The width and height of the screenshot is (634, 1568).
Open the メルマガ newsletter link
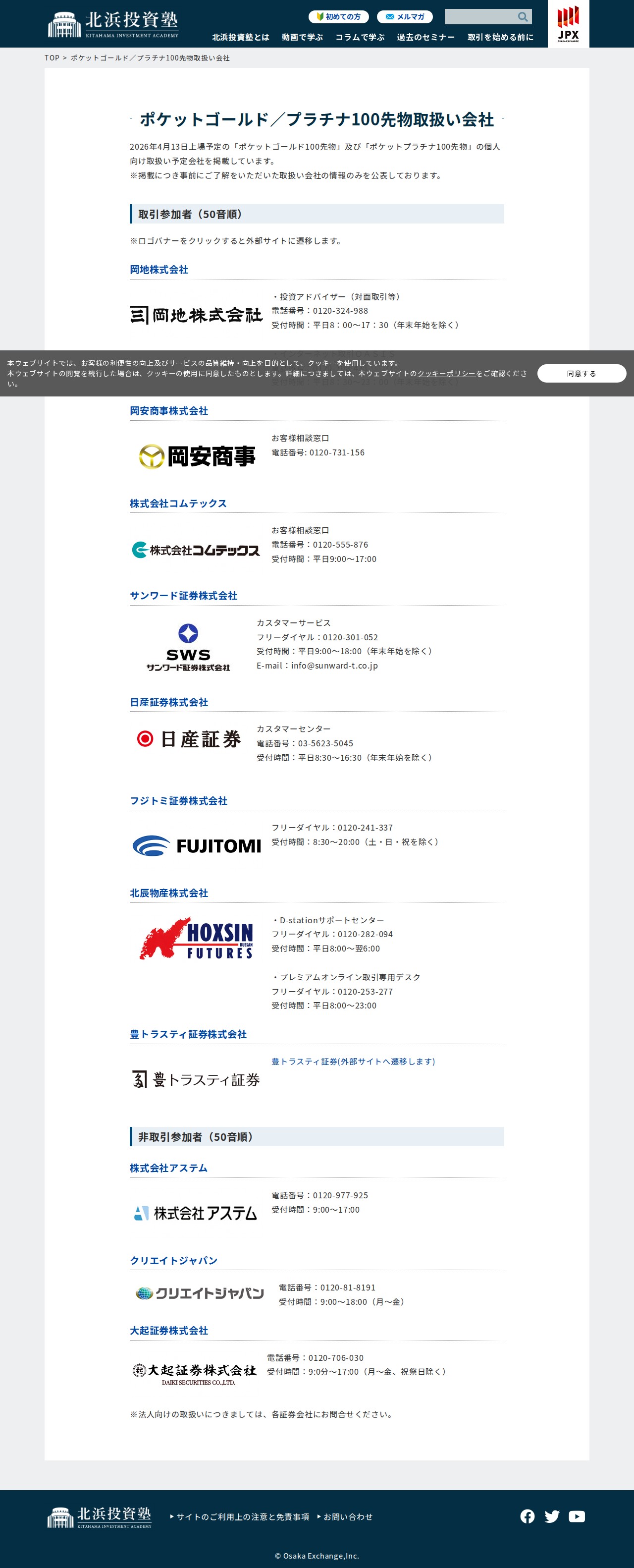coord(405,16)
